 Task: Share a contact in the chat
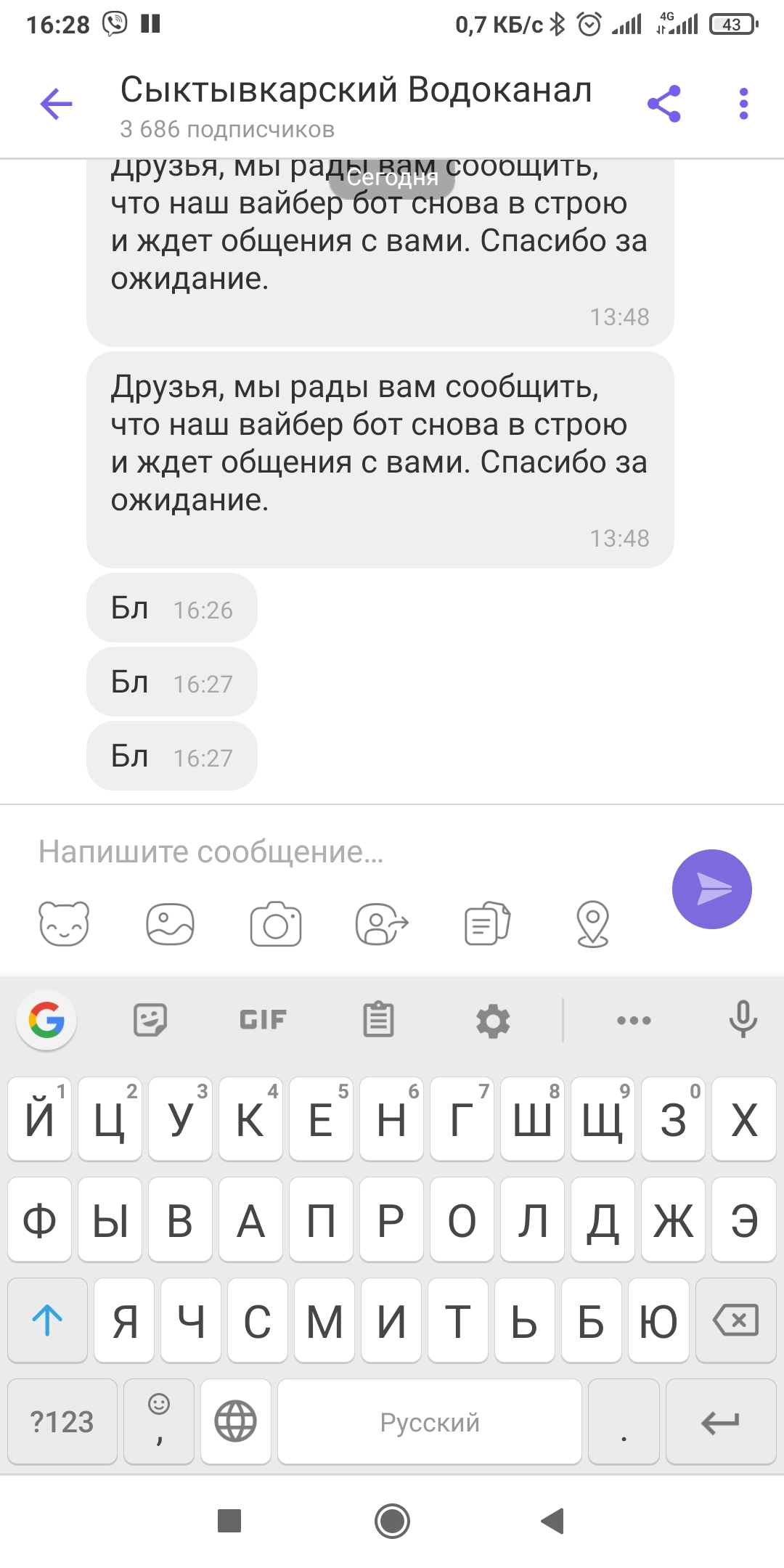(x=382, y=924)
